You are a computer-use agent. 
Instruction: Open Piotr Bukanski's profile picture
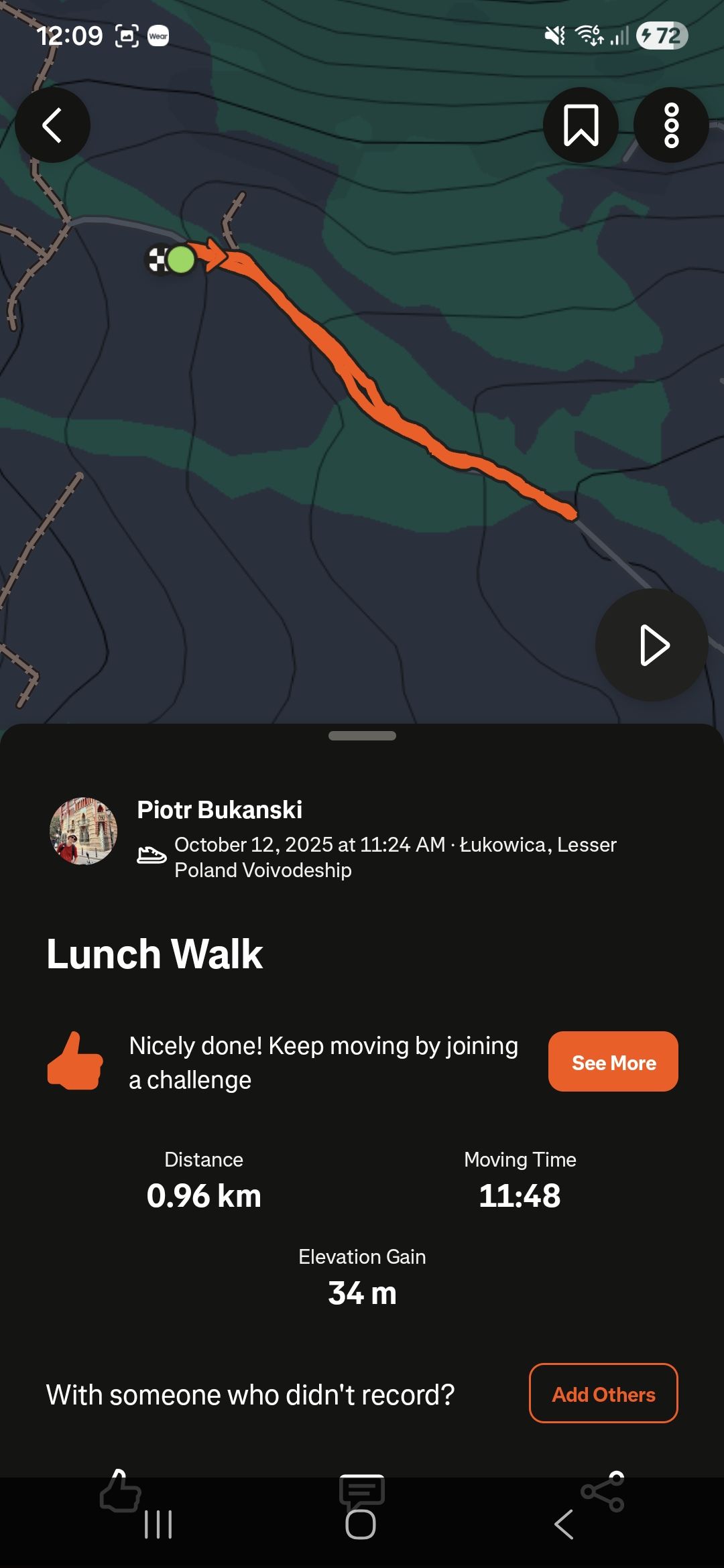click(x=84, y=831)
